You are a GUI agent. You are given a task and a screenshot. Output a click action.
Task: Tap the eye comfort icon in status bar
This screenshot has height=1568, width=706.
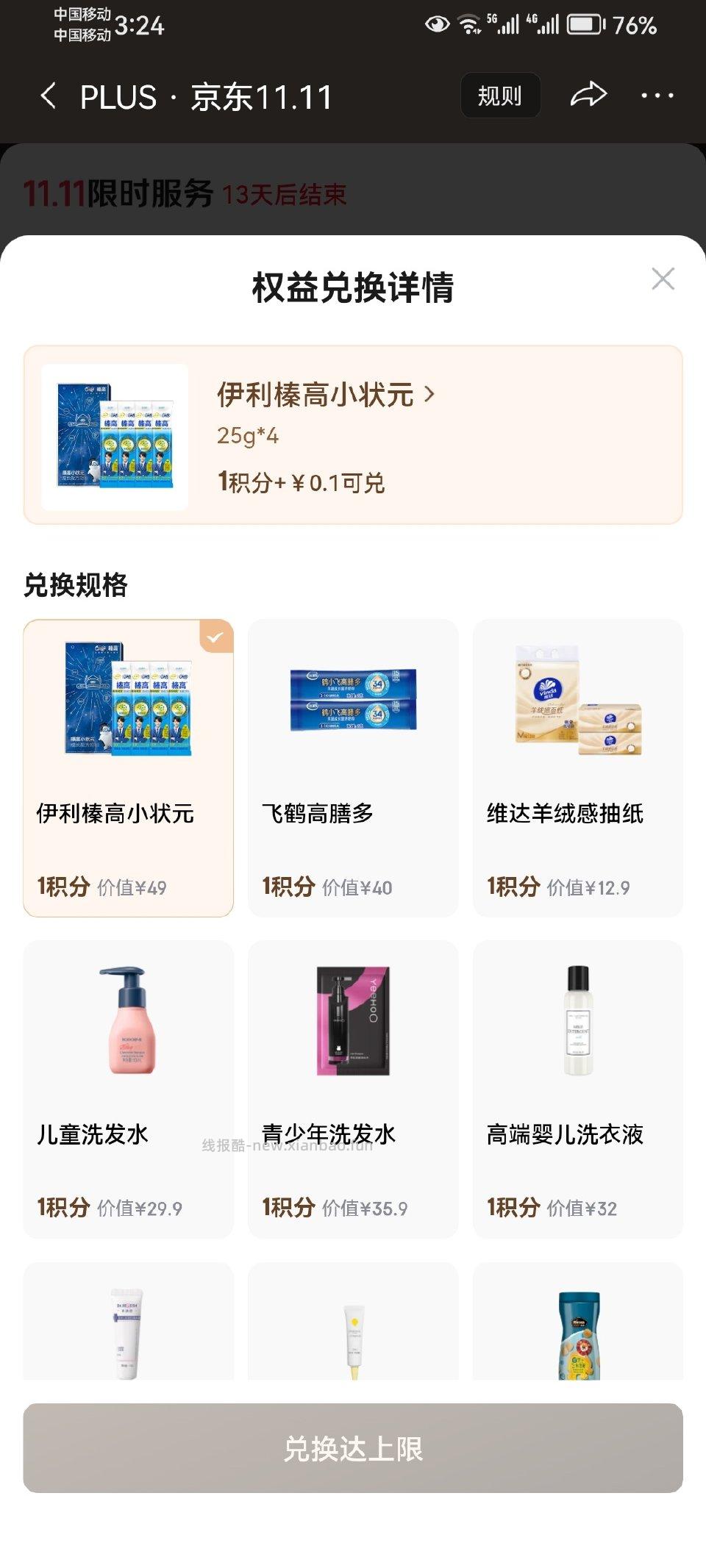click(437, 23)
